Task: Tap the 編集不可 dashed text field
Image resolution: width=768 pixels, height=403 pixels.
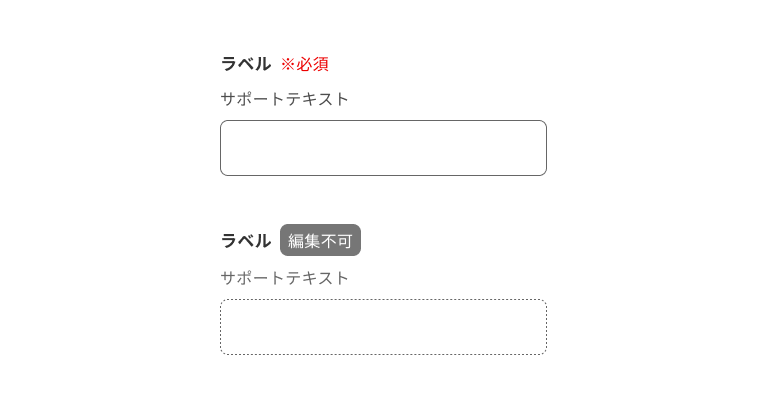Action: 383,327
